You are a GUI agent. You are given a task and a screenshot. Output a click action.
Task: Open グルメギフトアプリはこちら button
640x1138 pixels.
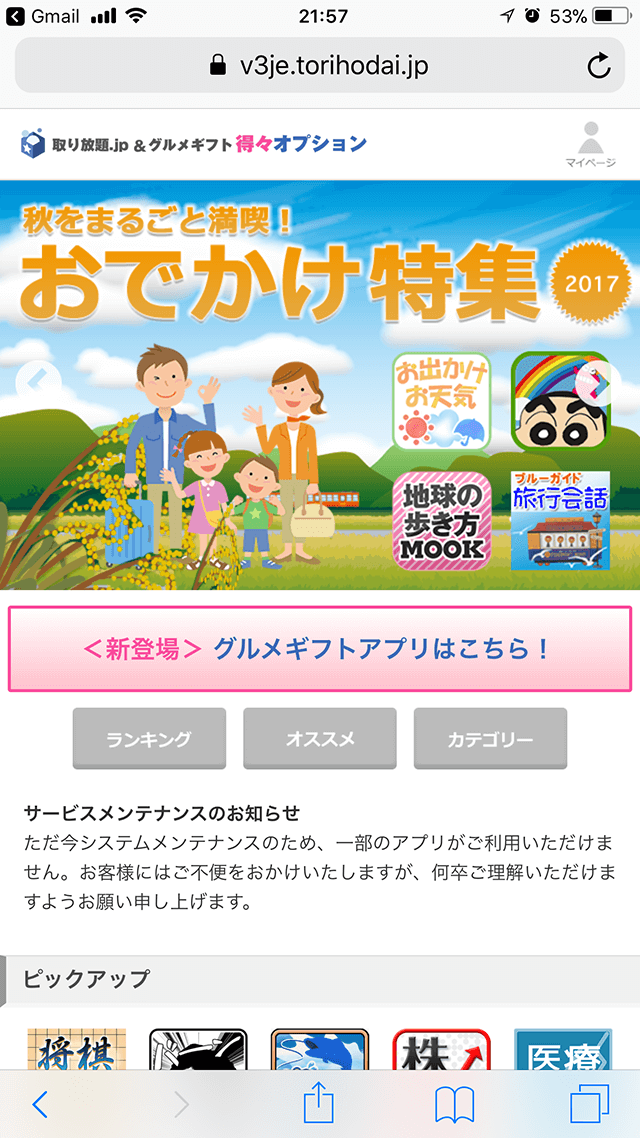320,648
